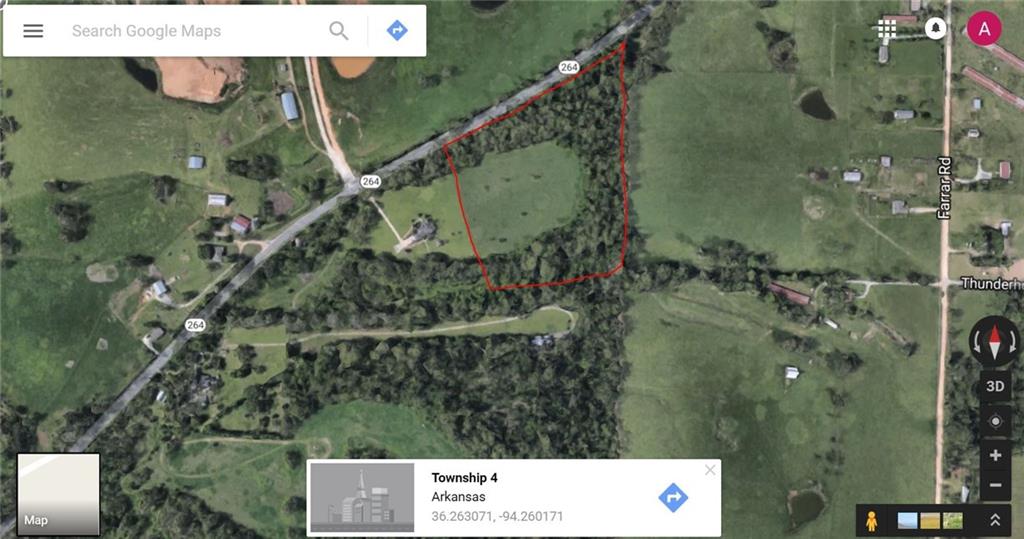Viewport: 1024px width, 539px height.
Task: Show my current location
Action: coord(995,421)
